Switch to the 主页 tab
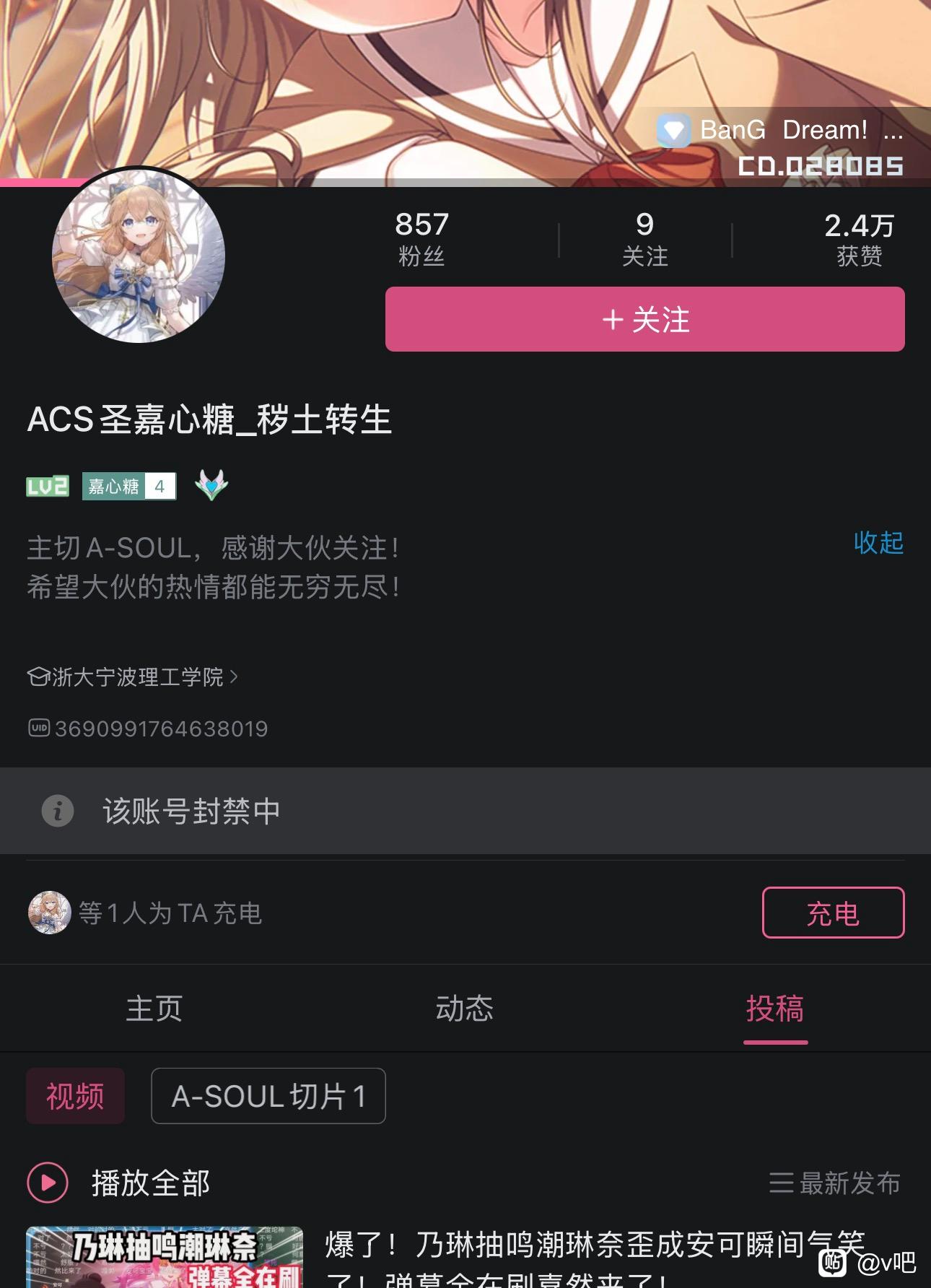The image size is (931, 1288). (154, 1008)
